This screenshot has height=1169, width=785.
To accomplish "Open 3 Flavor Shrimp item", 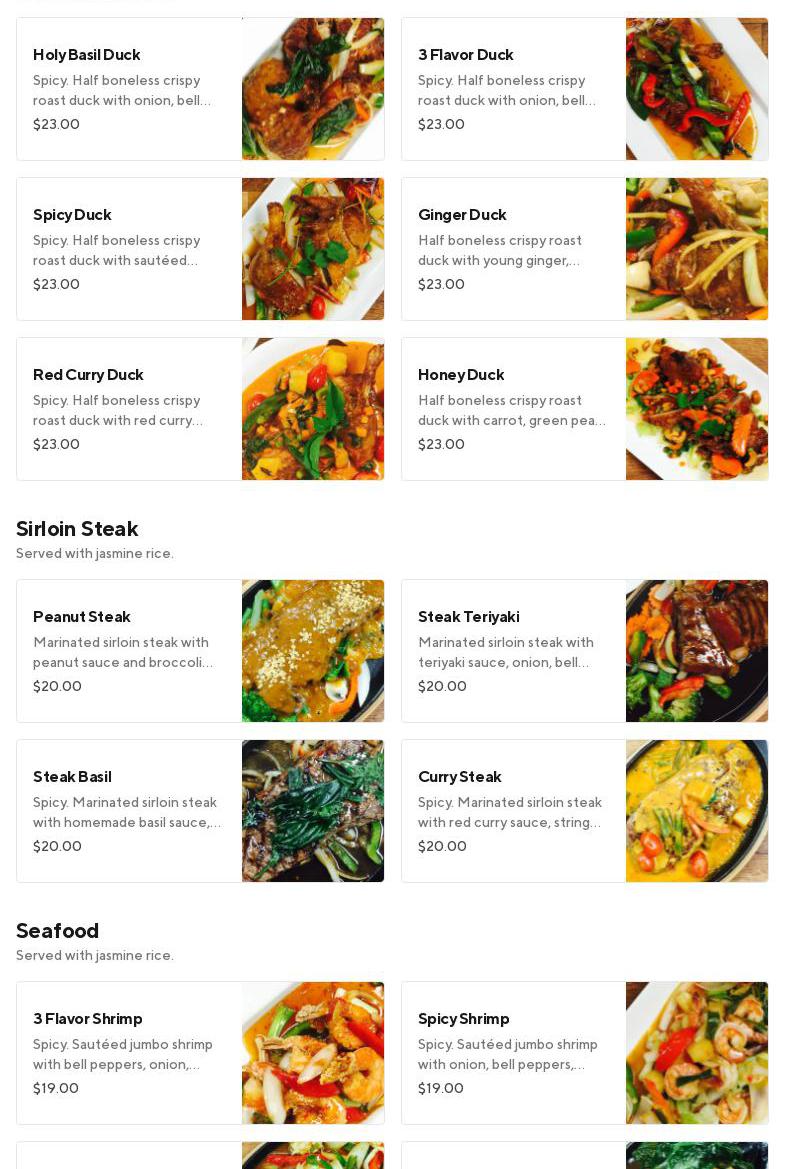I will pos(200,1053).
